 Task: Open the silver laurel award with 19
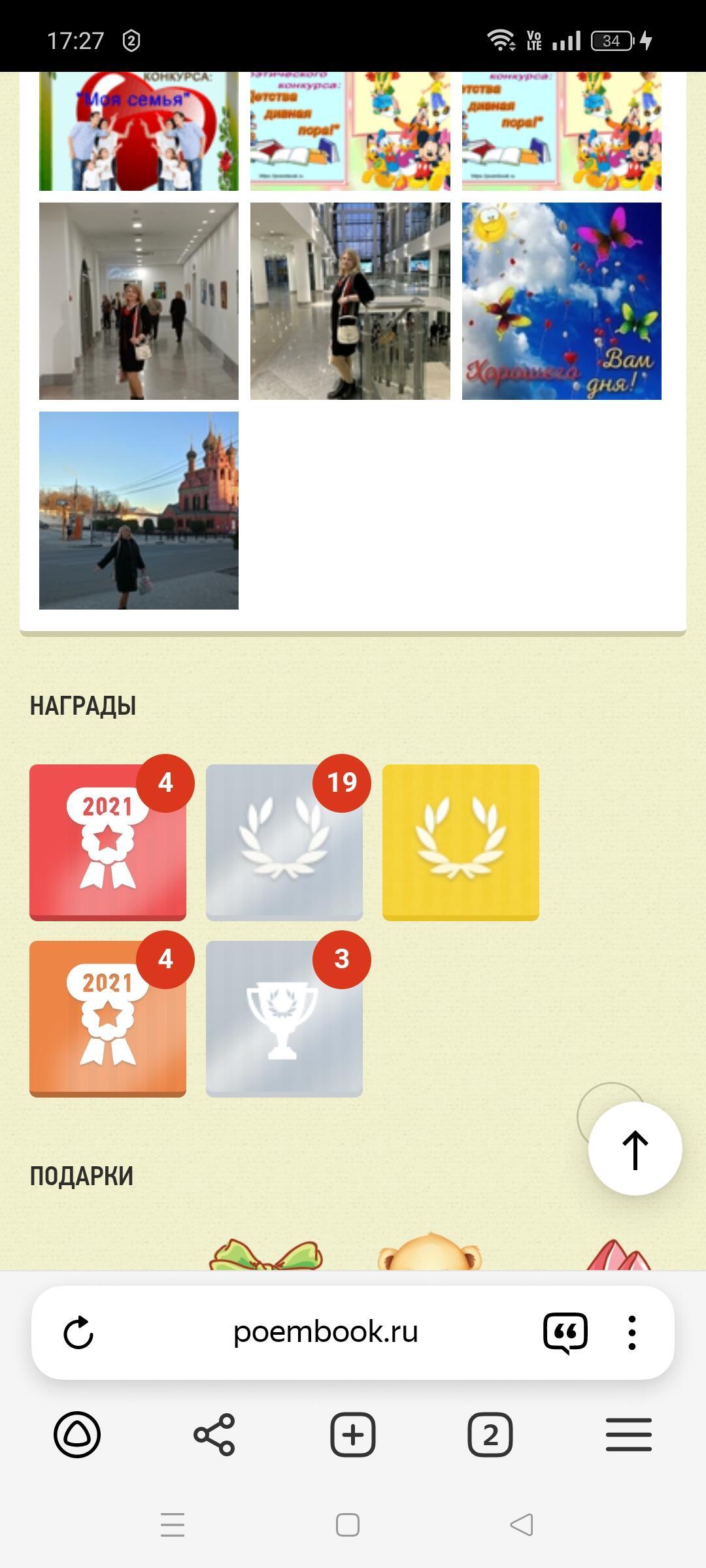tap(284, 843)
